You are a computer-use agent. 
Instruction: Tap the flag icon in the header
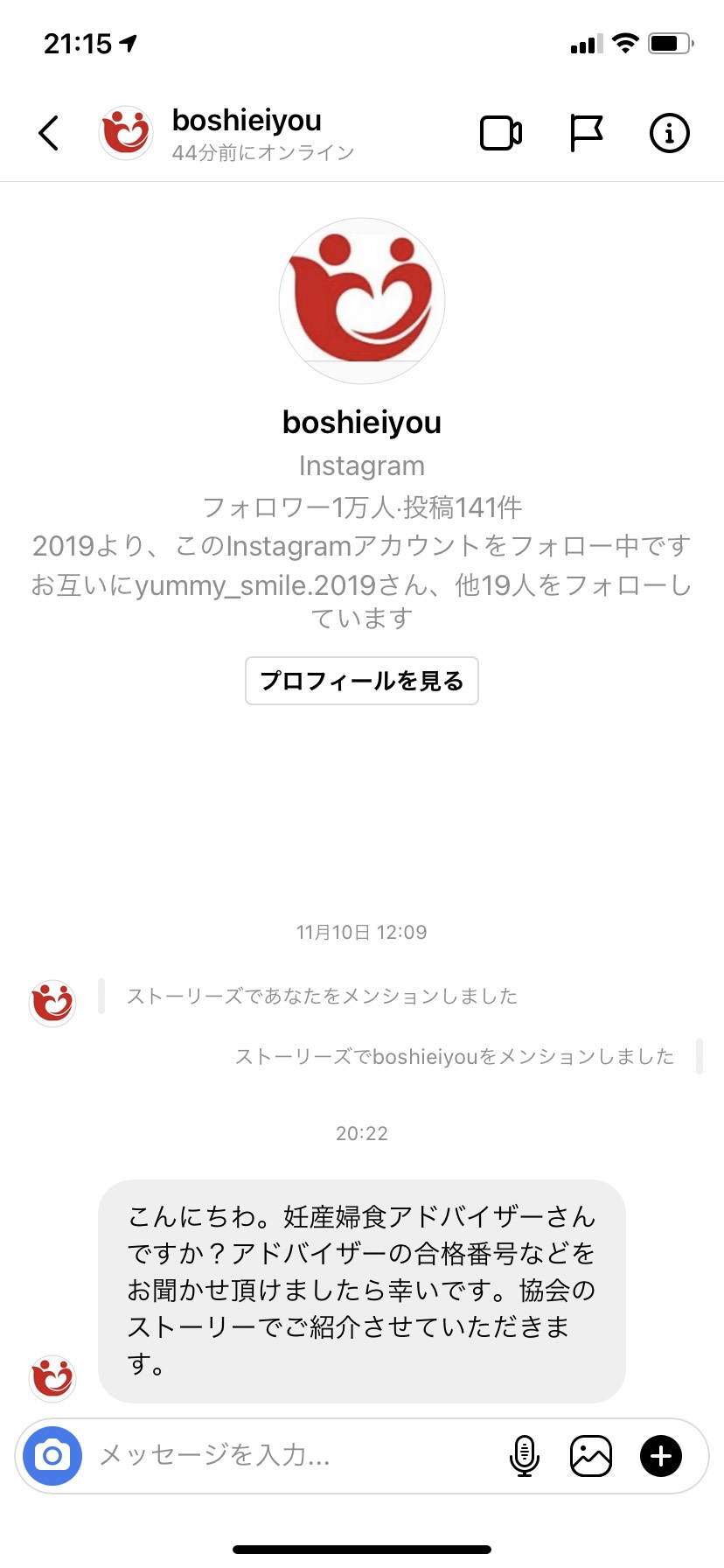[x=586, y=133]
